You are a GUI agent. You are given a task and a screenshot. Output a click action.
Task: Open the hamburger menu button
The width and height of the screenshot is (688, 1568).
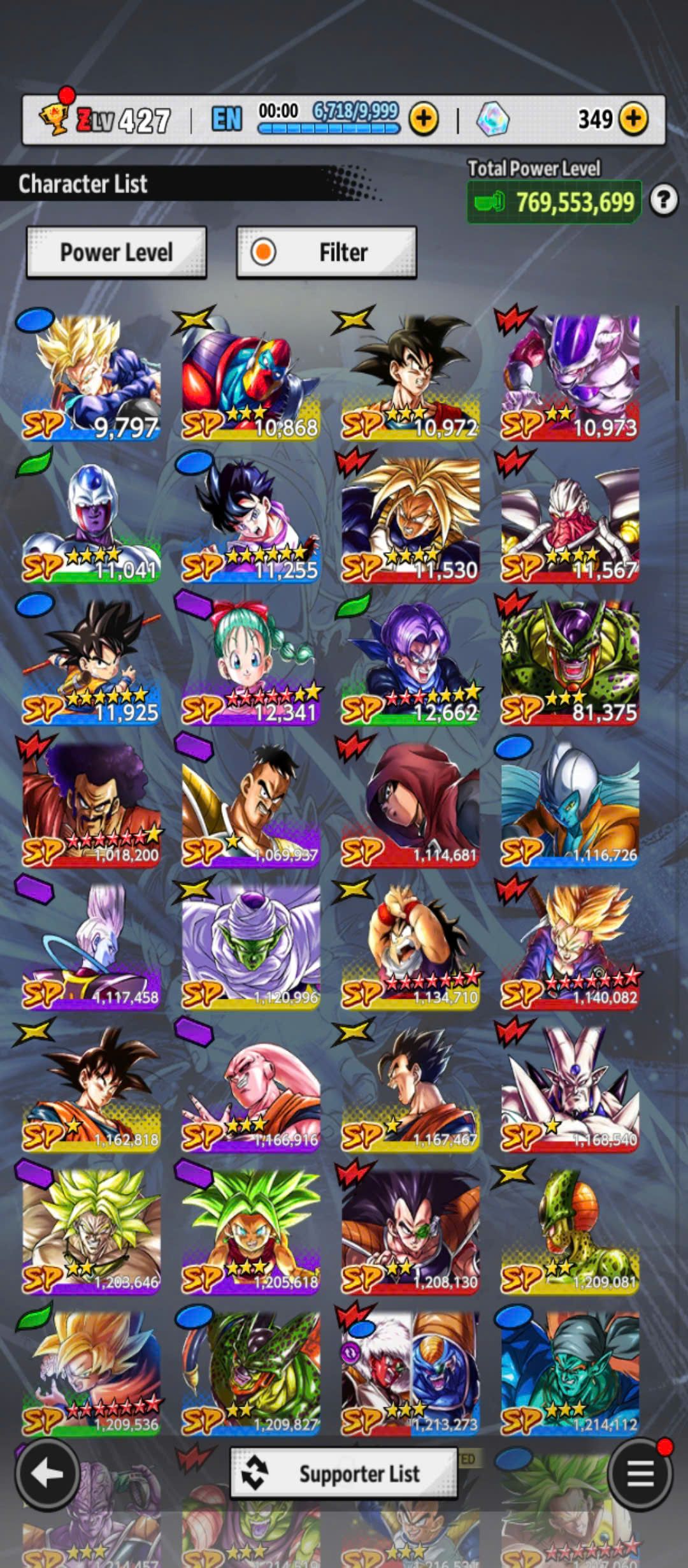coord(640,1473)
